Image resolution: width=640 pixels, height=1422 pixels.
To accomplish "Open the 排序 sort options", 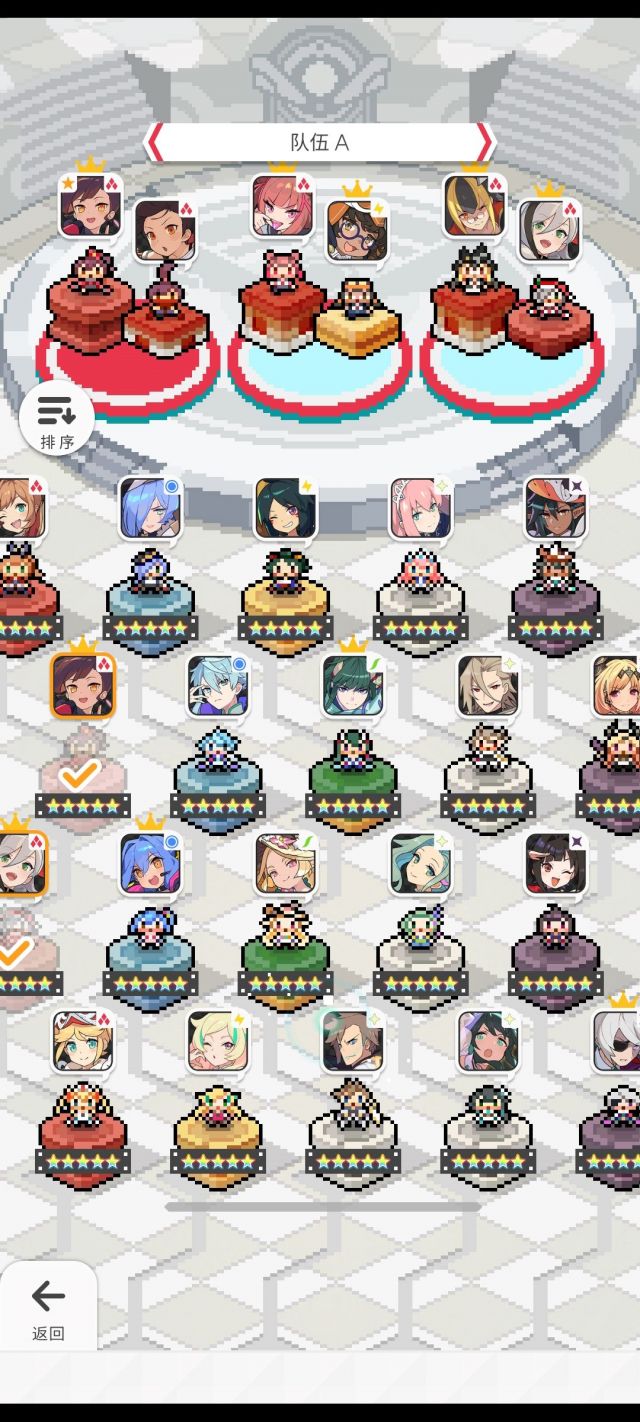I will click(x=57, y=419).
